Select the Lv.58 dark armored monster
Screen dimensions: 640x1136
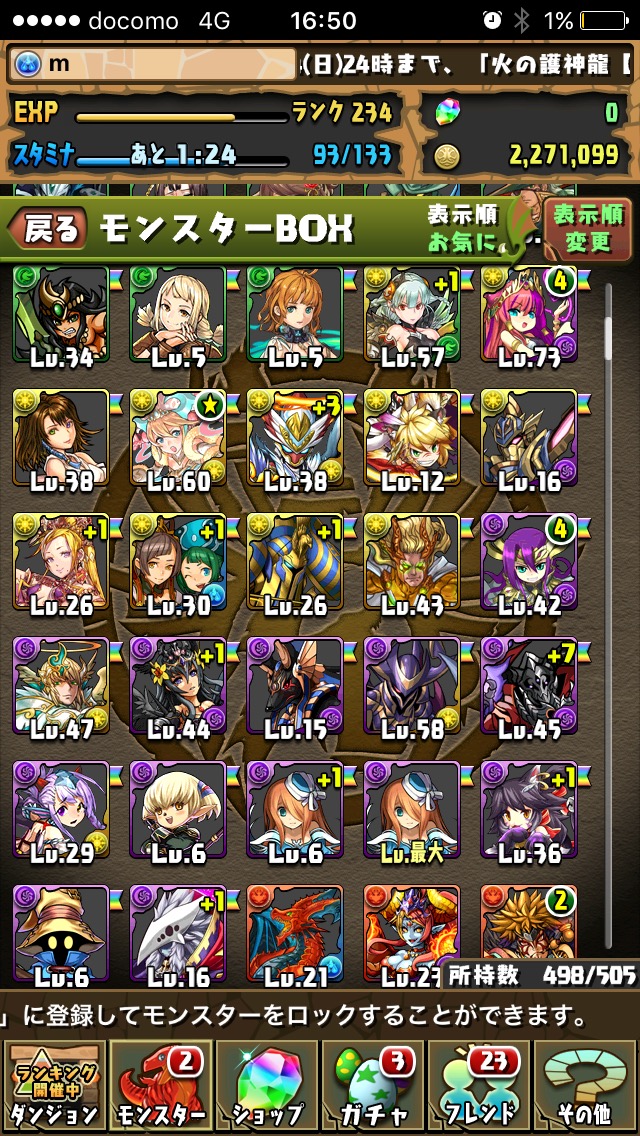[x=412, y=686]
